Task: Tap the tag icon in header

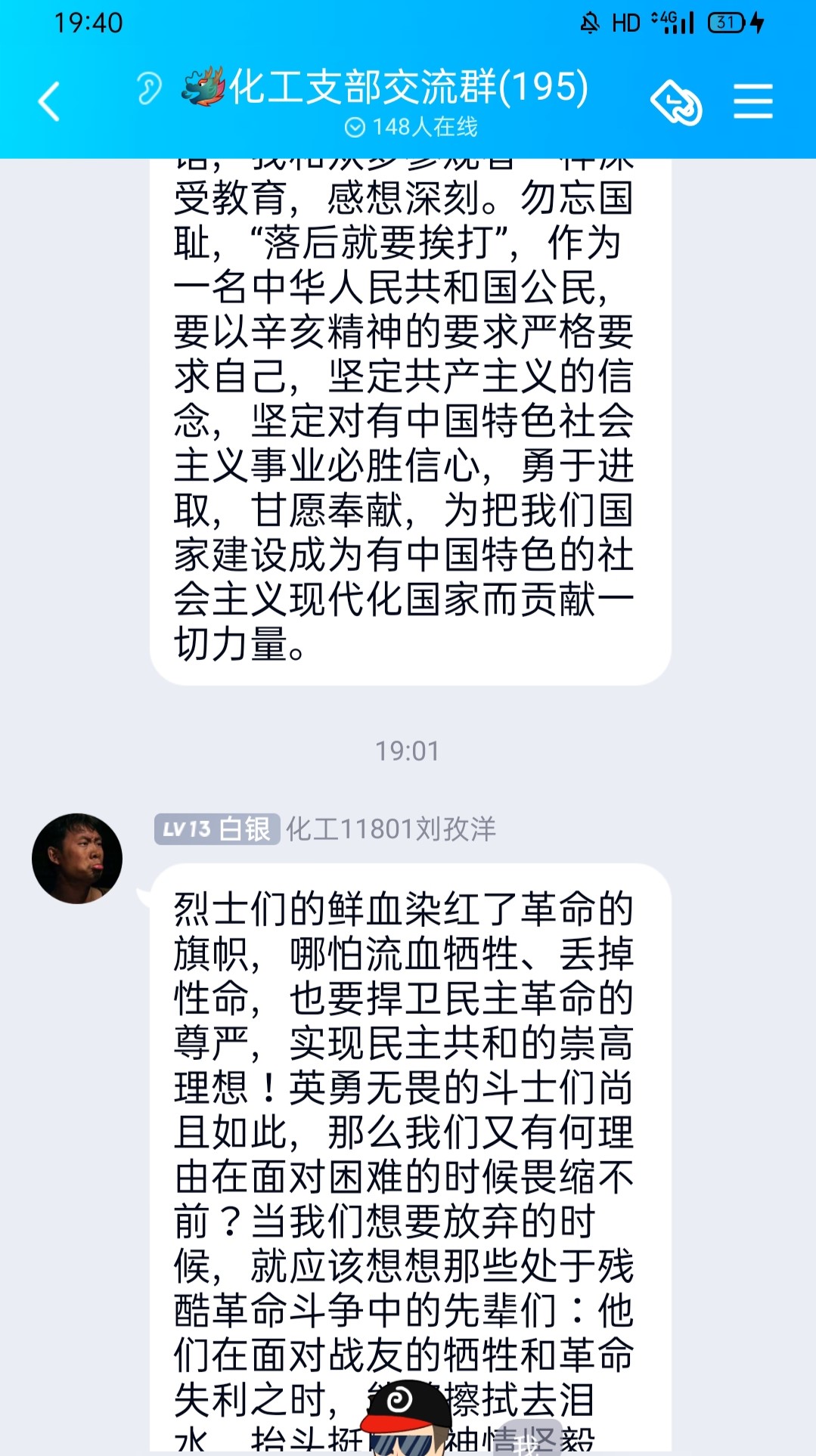Action: pyautogui.click(x=675, y=102)
